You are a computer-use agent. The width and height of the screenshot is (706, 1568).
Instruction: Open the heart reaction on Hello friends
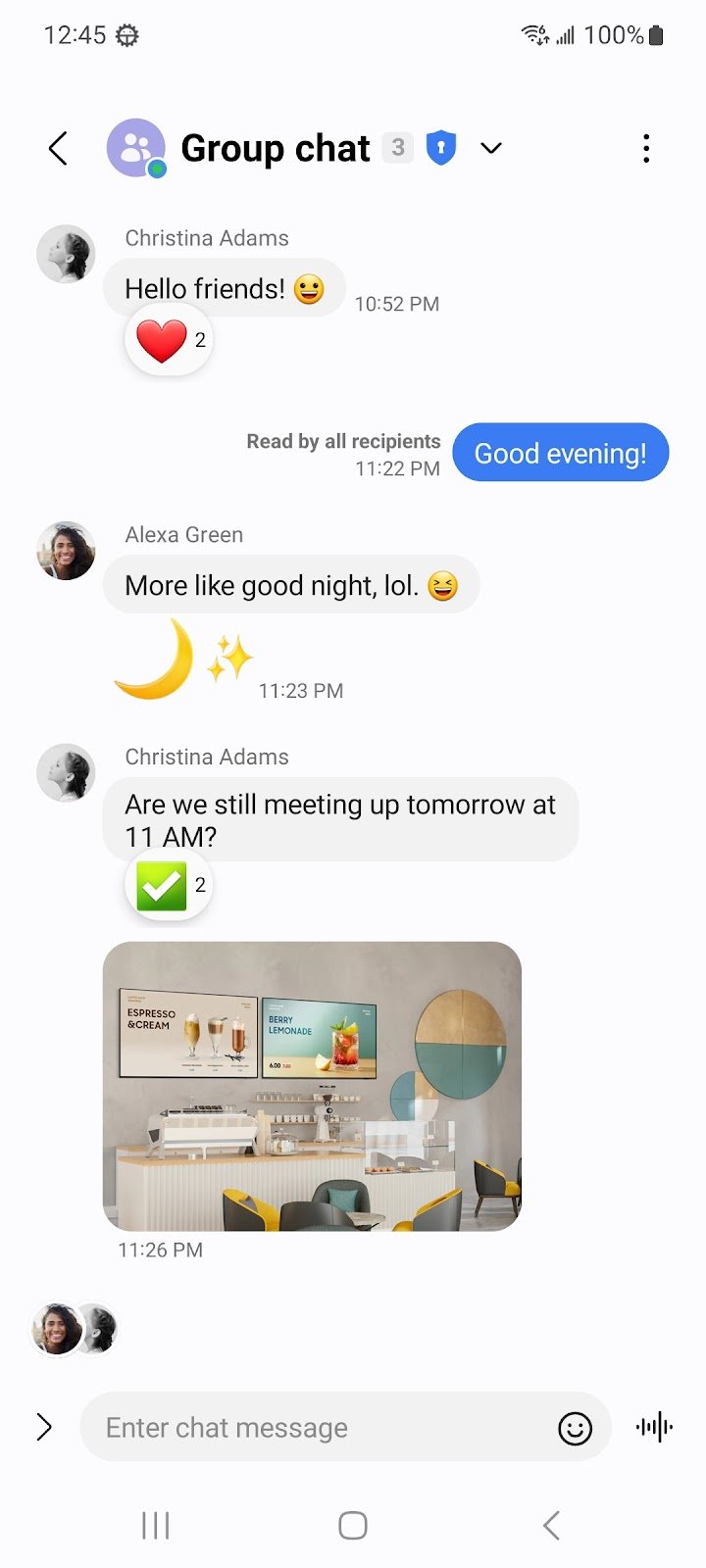click(x=169, y=340)
